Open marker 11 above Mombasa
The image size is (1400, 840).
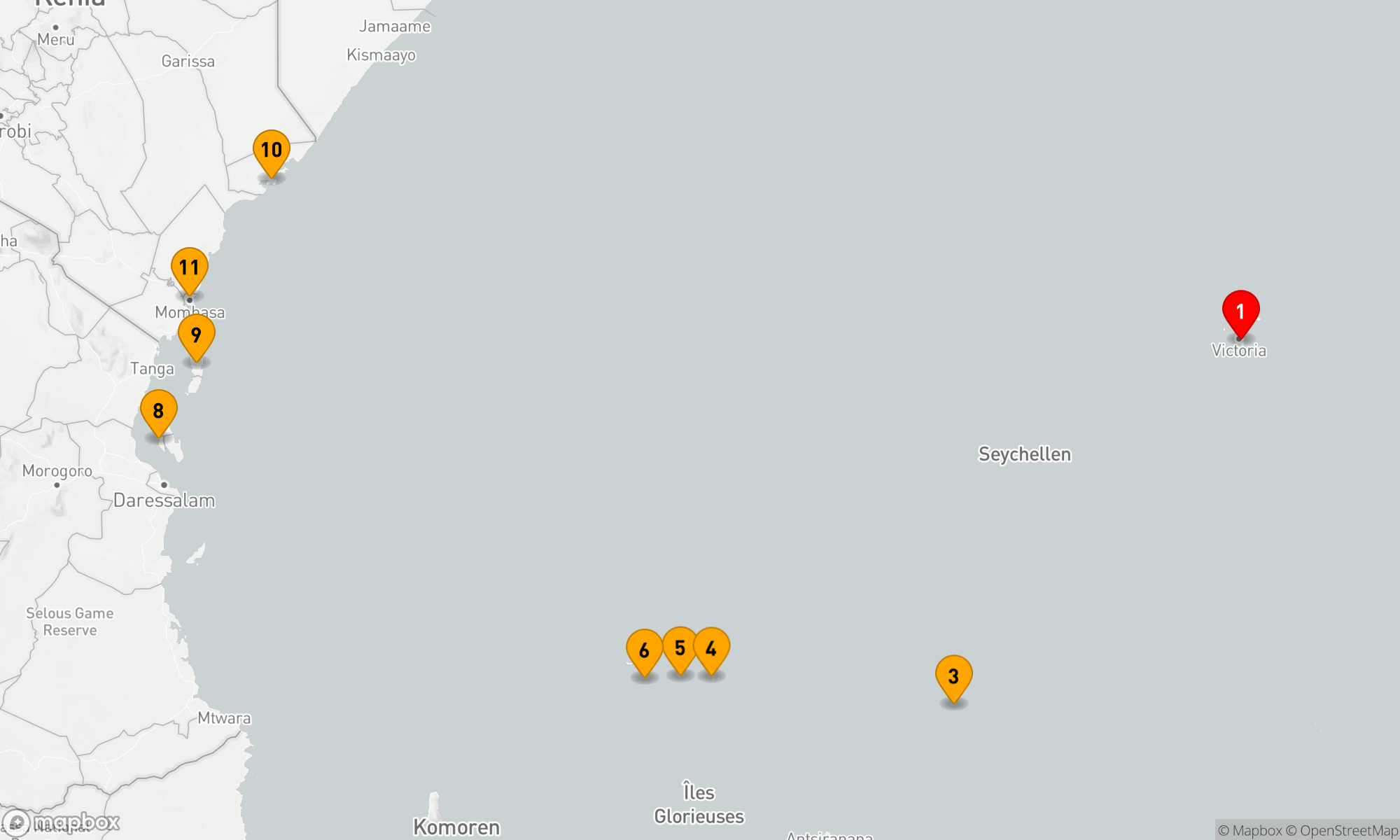pyautogui.click(x=189, y=267)
